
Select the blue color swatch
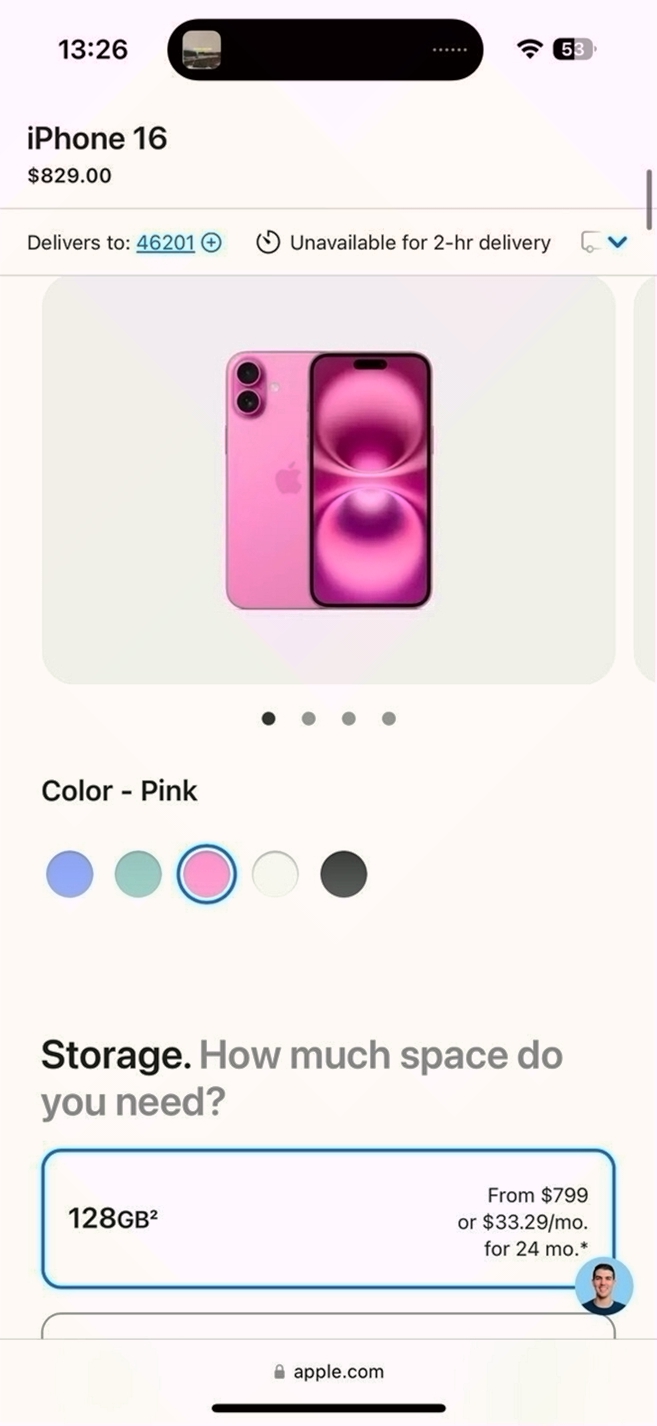click(70, 875)
